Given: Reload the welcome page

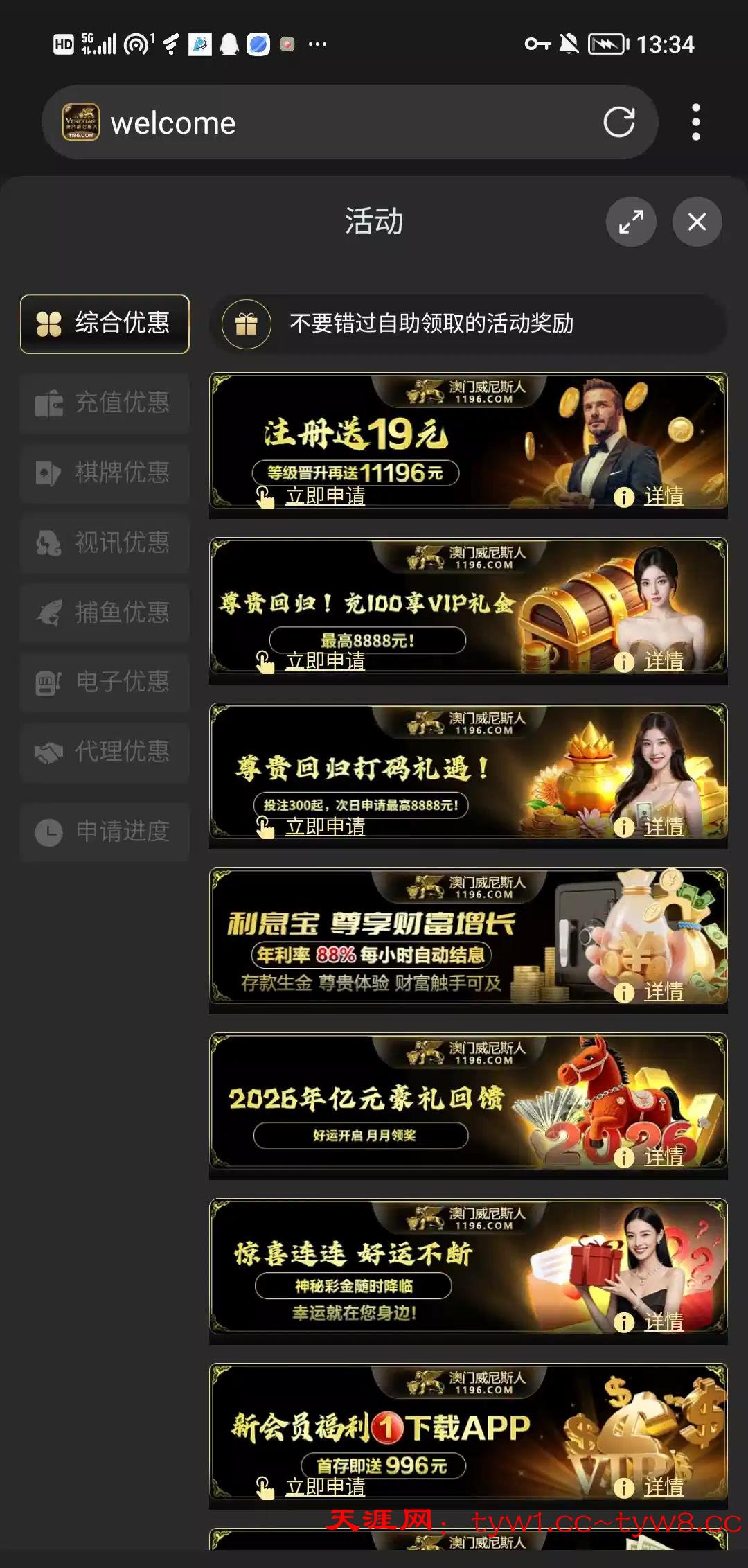Looking at the screenshot, I should coord(618,123).
